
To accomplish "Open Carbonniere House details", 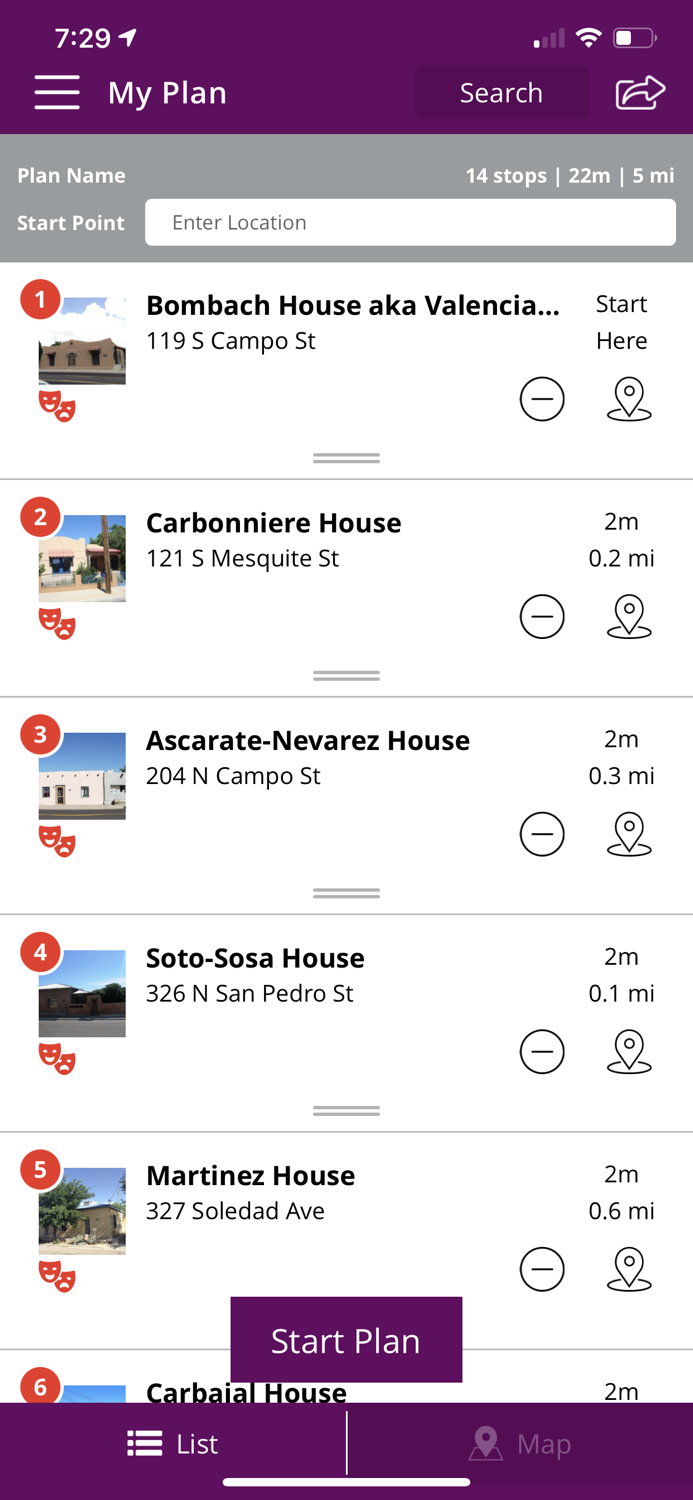I will click(x=273, y=523).
